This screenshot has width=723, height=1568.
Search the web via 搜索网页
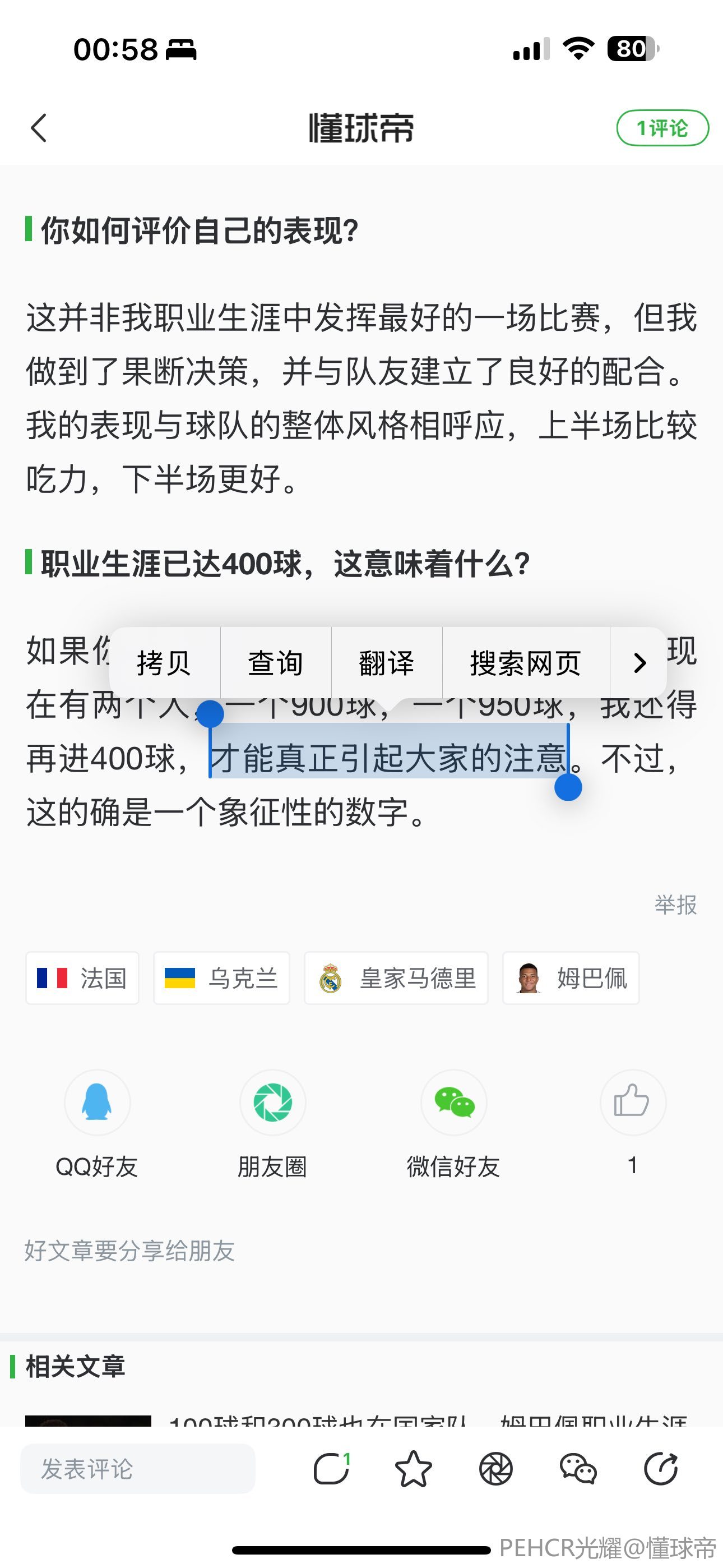pyautogui.click(x=525, y=662)
